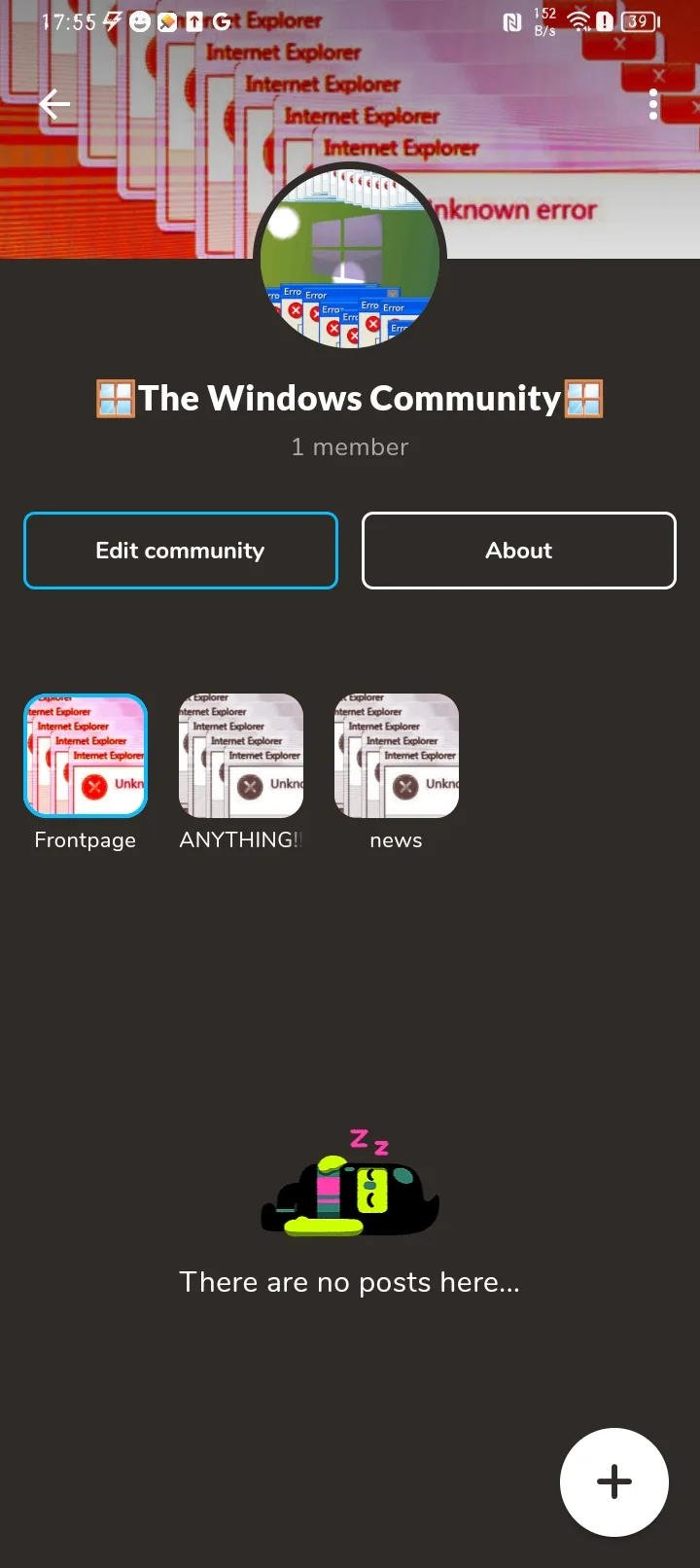Open the three-dot overflow menu

pyautogui.click(x=653, y=104)
